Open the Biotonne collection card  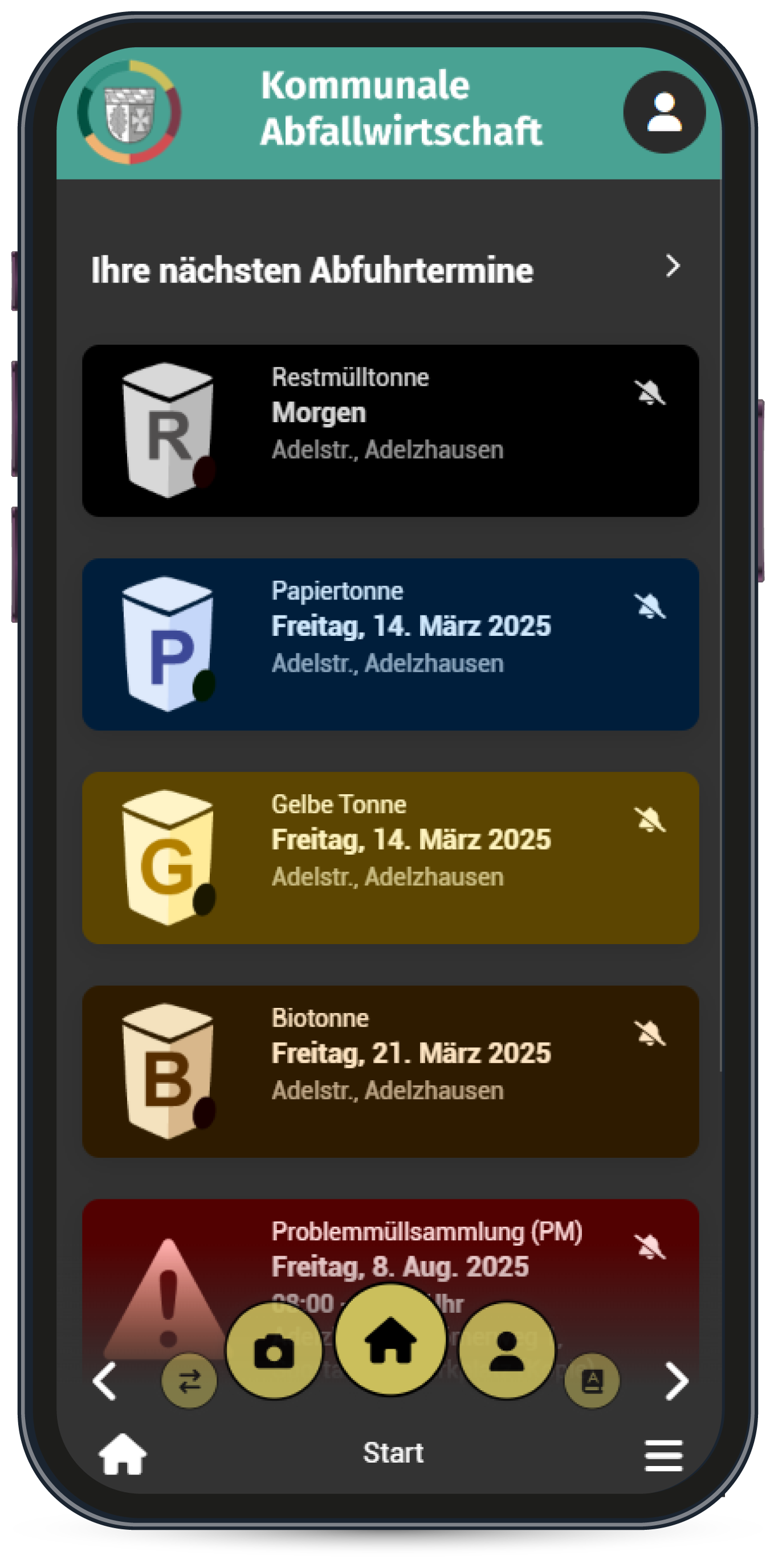(x=390, y=1072)
